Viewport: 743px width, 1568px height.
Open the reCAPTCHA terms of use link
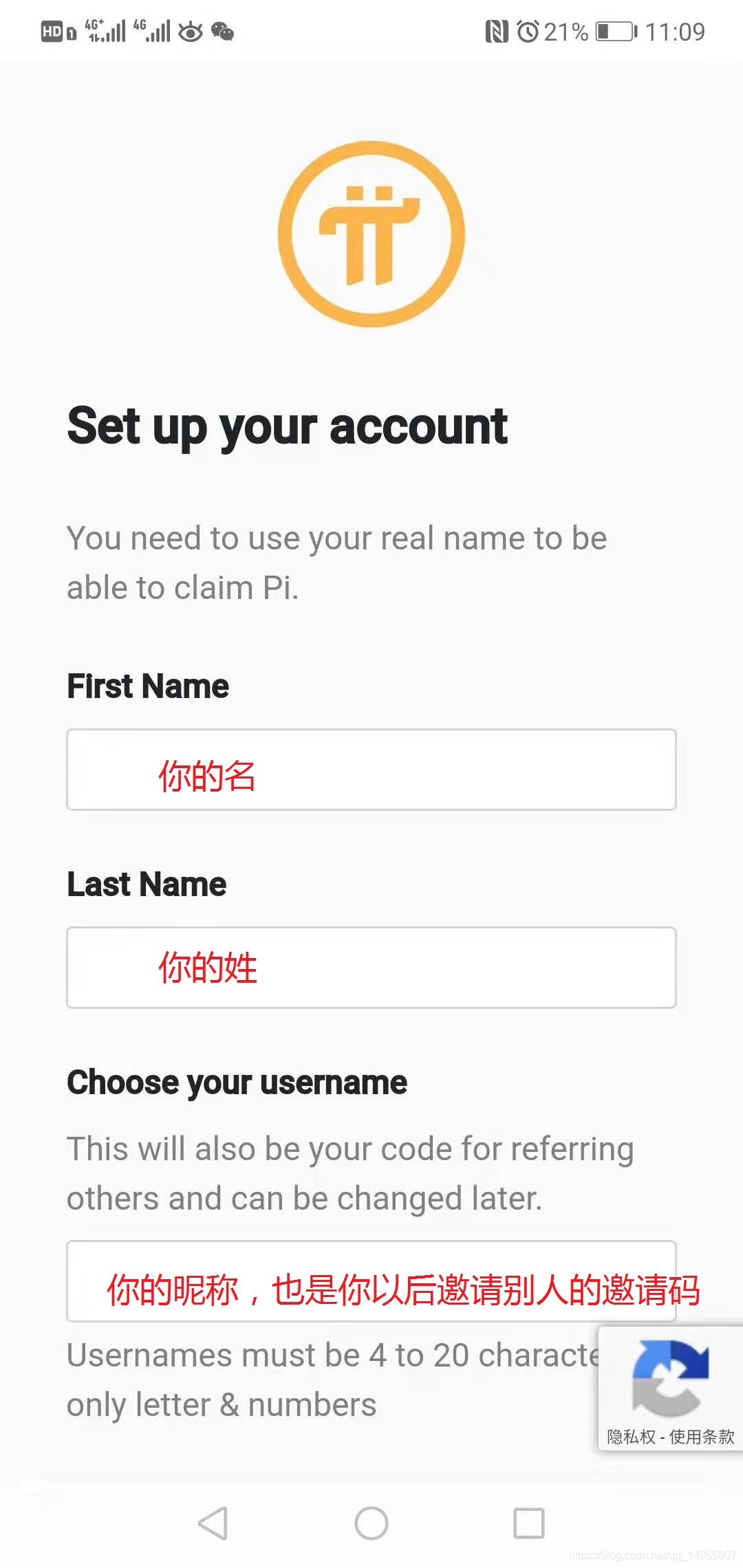(x=702, y=1437)
